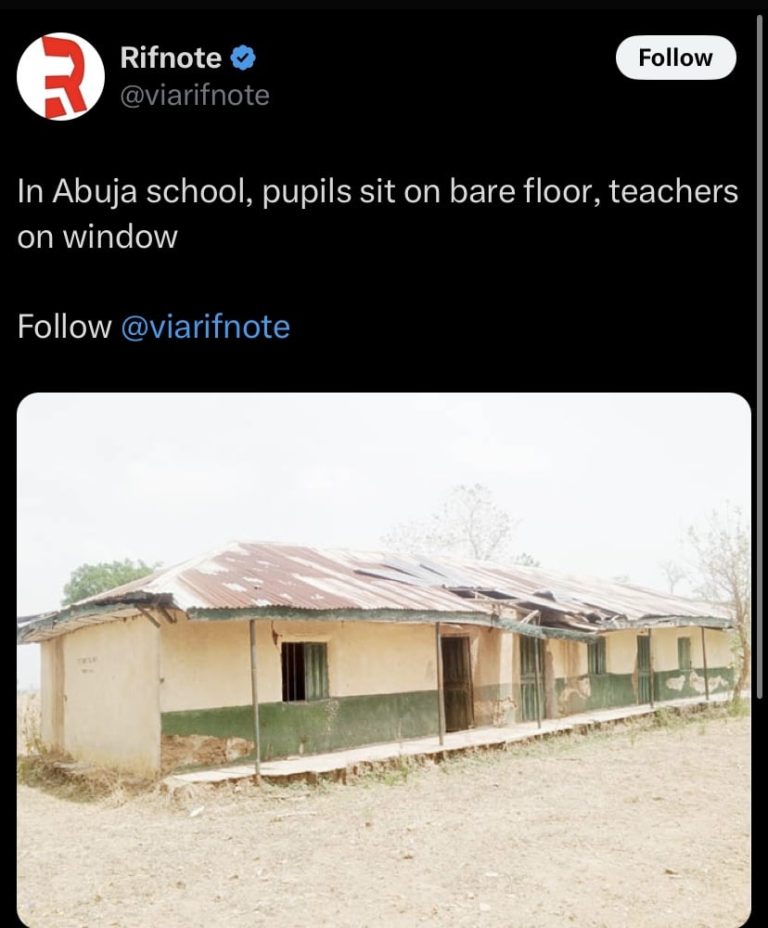Screen dimensions: 768x928
Task: Follow the Rifnote account
Action: pos(675,58)
